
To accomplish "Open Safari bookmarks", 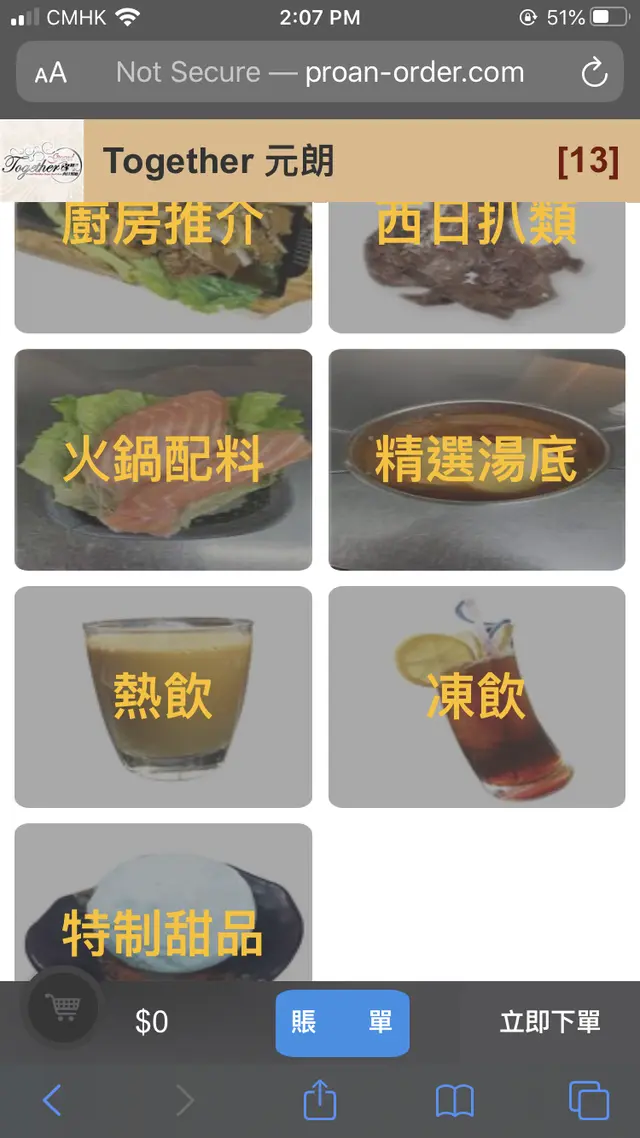I will [455, 1101].
